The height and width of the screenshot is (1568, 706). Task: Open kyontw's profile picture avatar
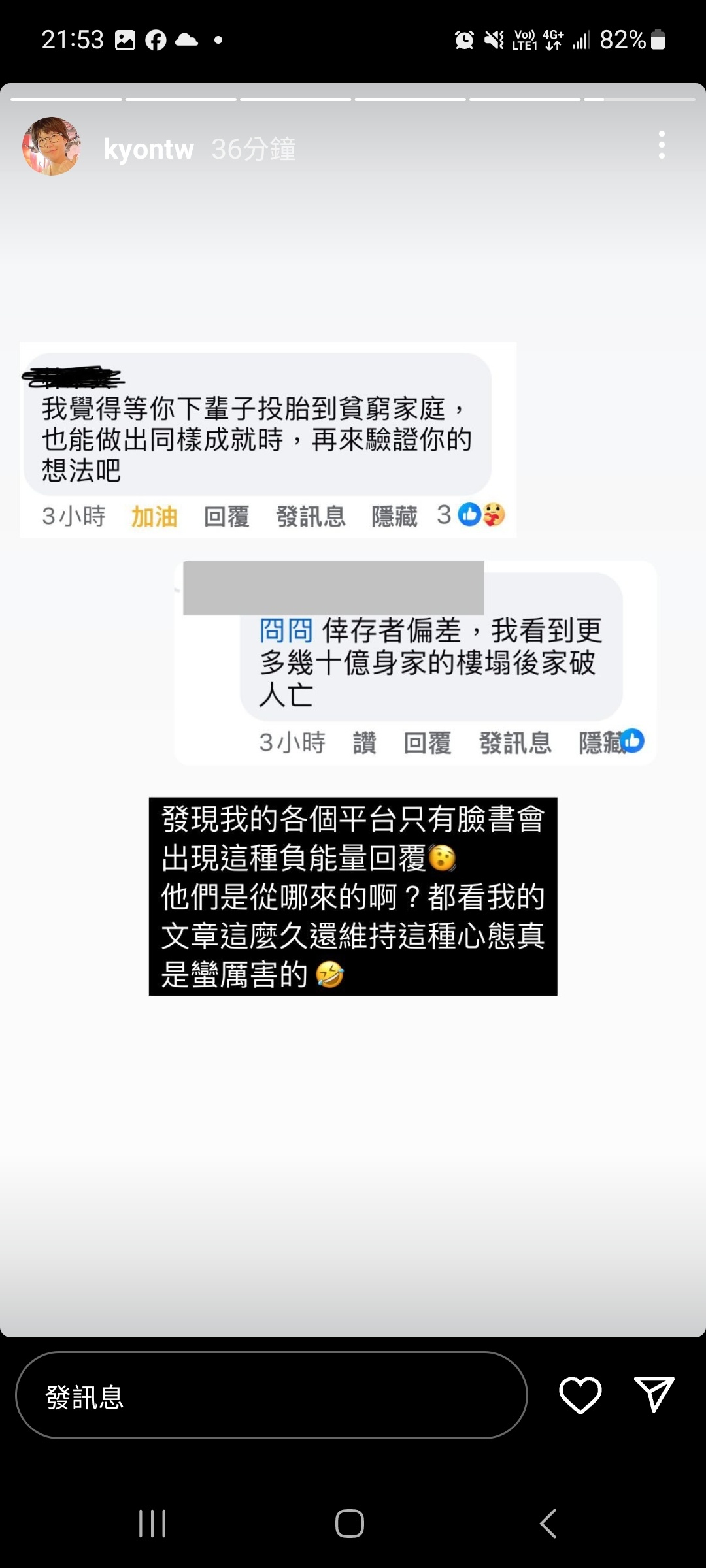tap(51, 146)
